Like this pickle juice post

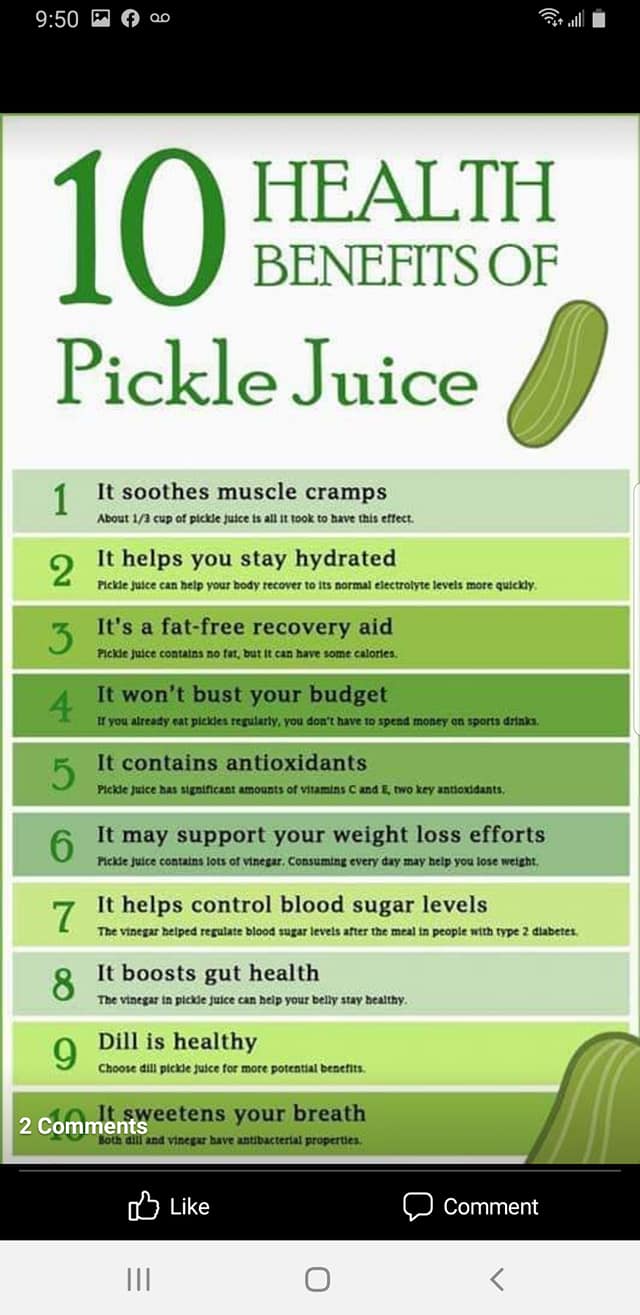point(169,1207)
